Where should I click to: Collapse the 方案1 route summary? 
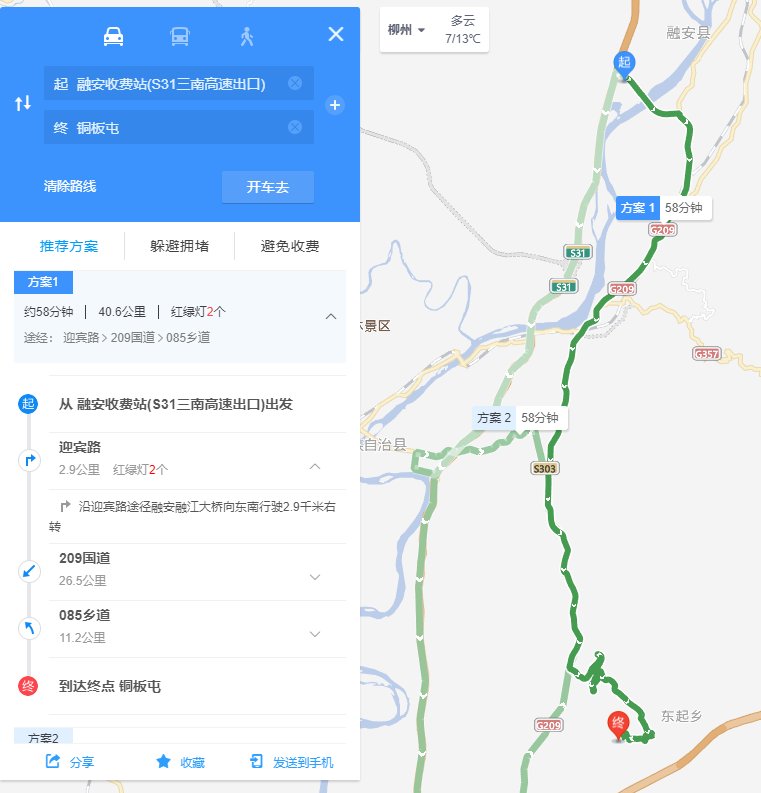click(x=331, y=316)
